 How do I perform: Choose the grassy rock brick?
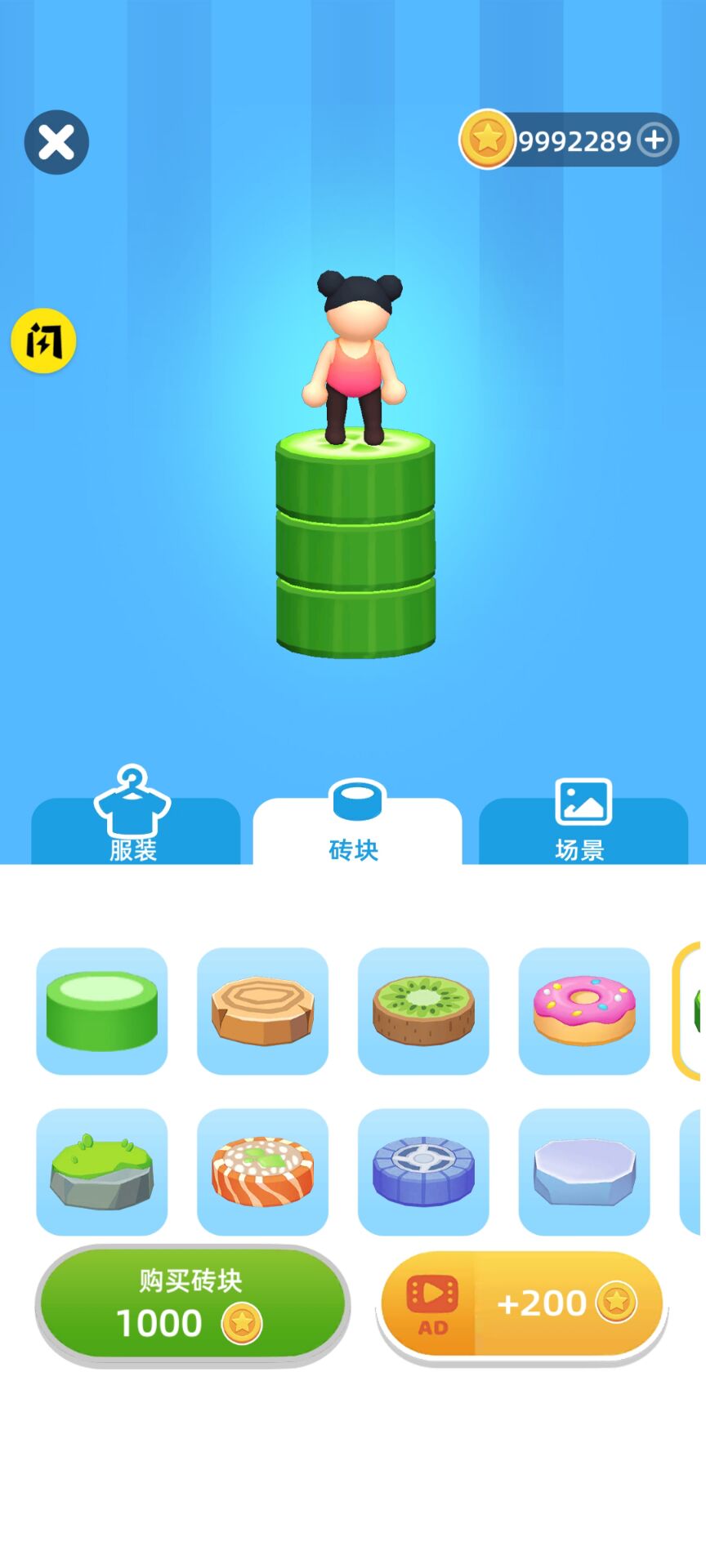tap(102, 1172)
